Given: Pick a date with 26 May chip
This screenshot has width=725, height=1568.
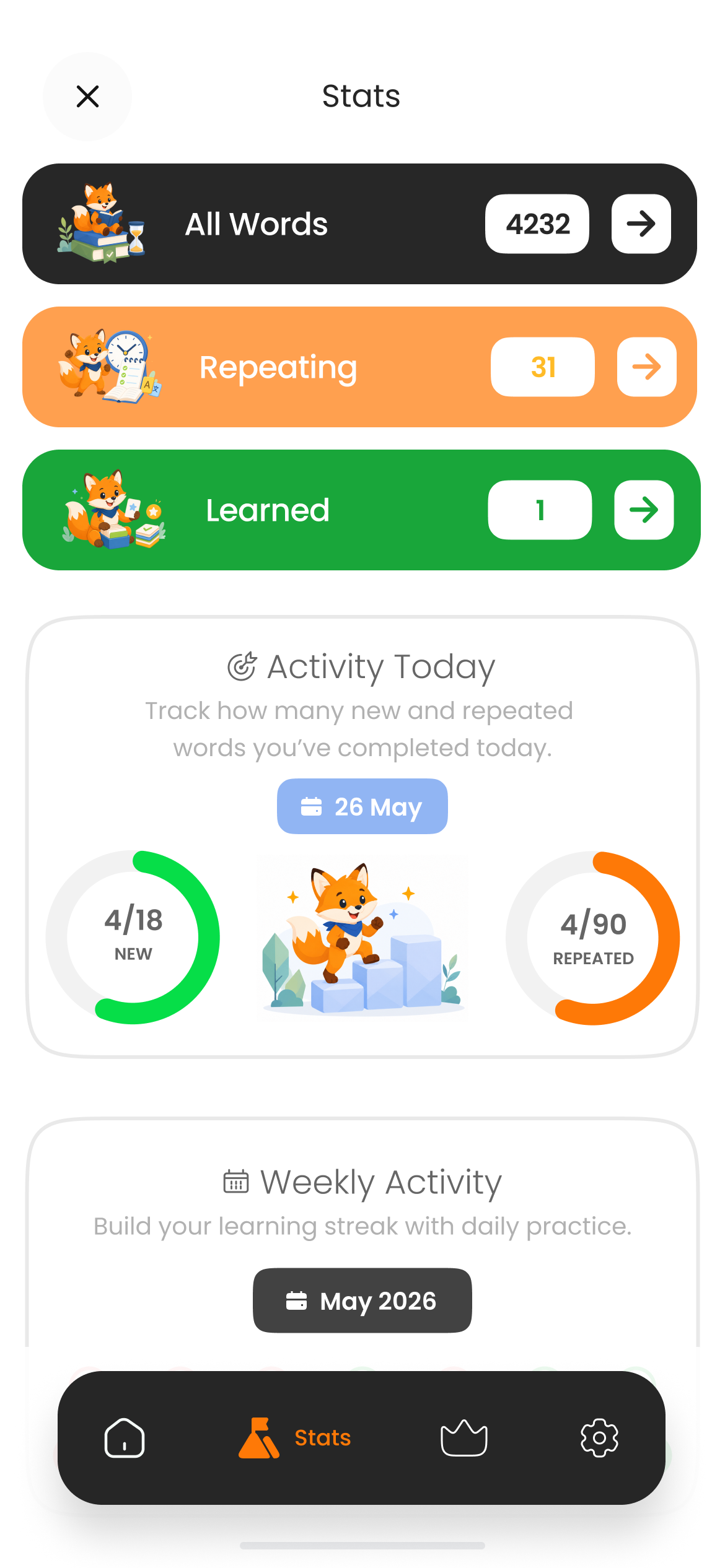Looking at the screenshot, I should (362, 806).
